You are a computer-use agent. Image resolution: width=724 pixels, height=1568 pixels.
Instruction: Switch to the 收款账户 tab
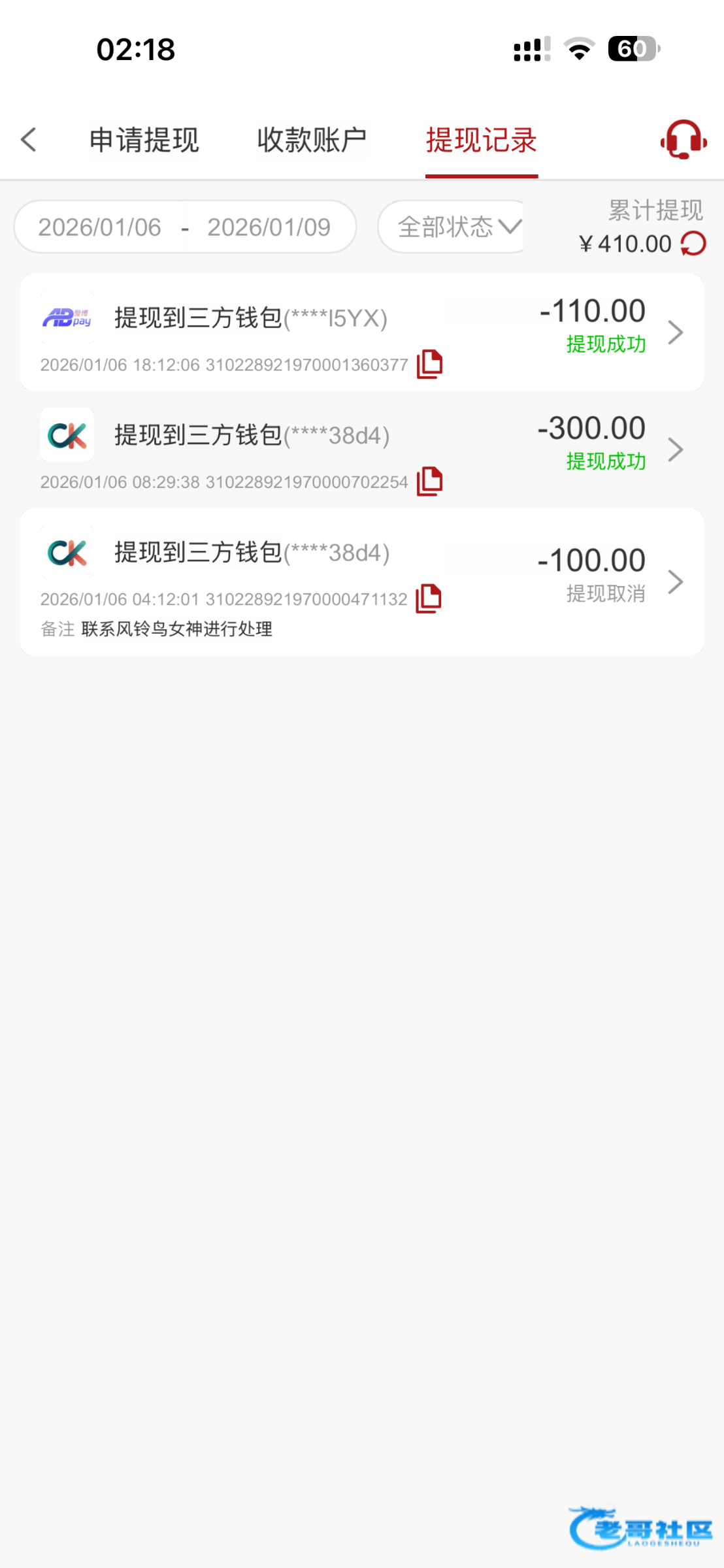pyautogui.click(x=312, y=140)
